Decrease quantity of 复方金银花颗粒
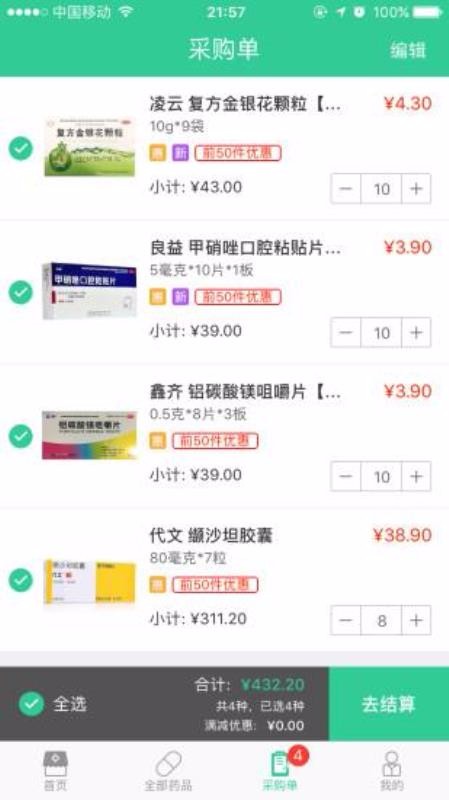449x800 pixels. click(346, 189)
